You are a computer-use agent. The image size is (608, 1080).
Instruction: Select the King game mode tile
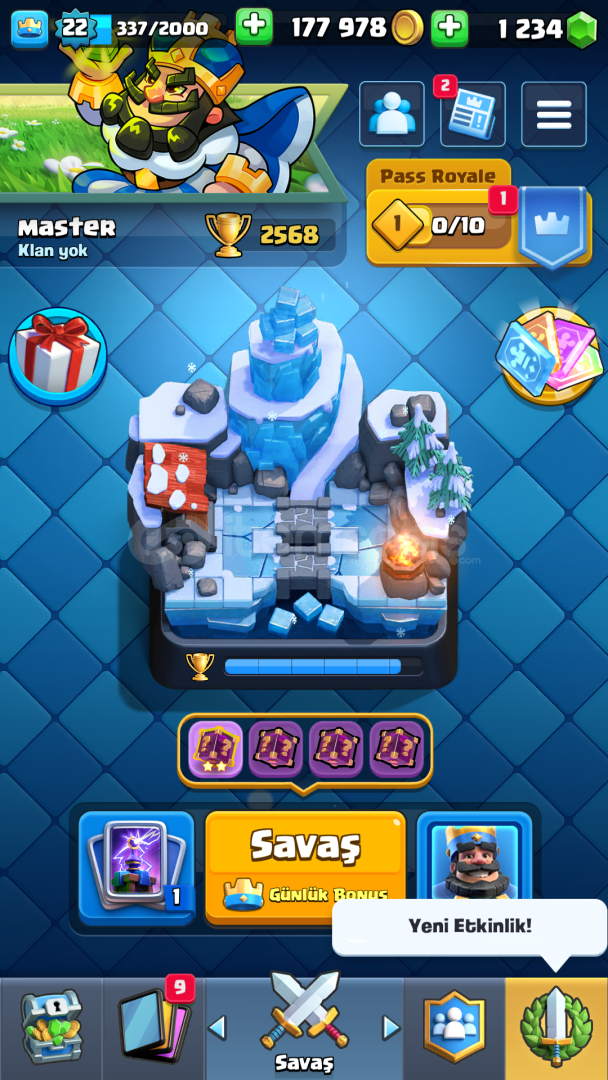(x=474, y=856)
